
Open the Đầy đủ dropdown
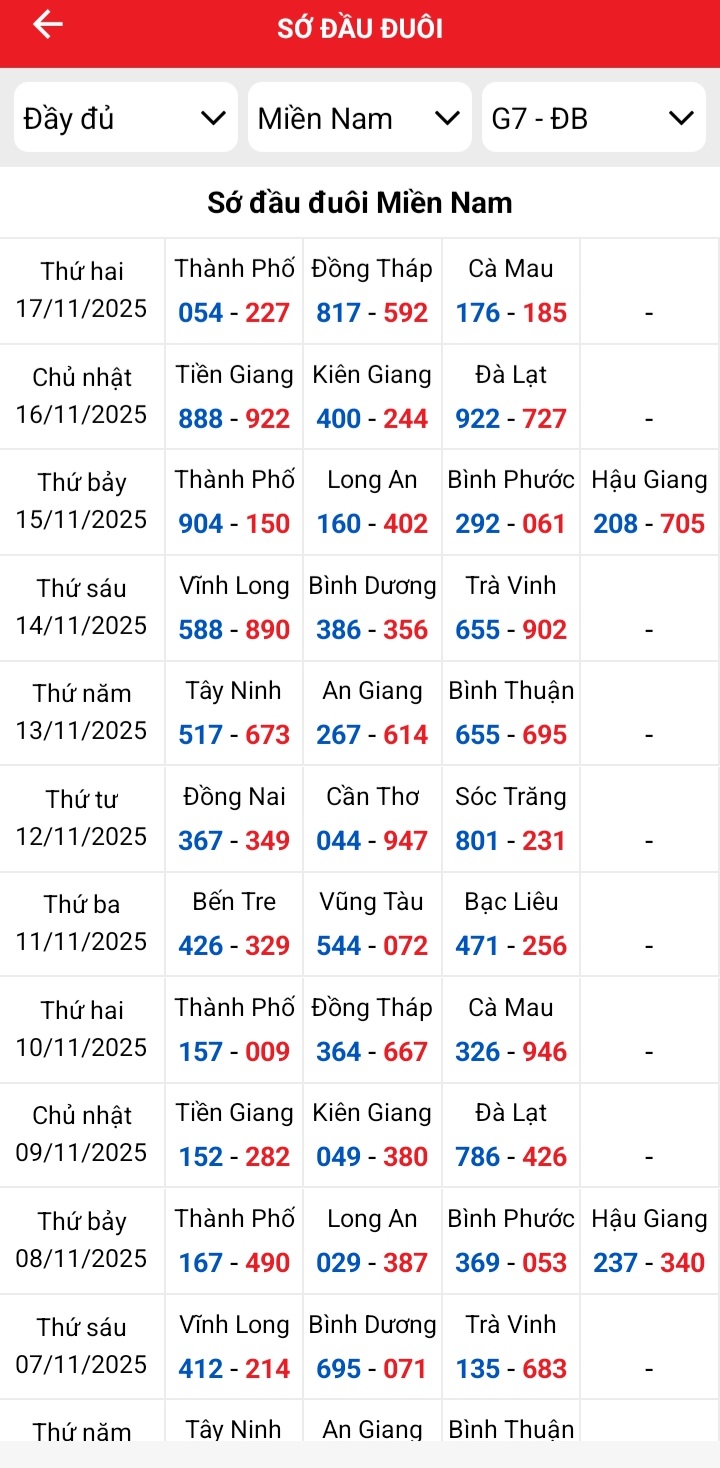tap(126, 118)
